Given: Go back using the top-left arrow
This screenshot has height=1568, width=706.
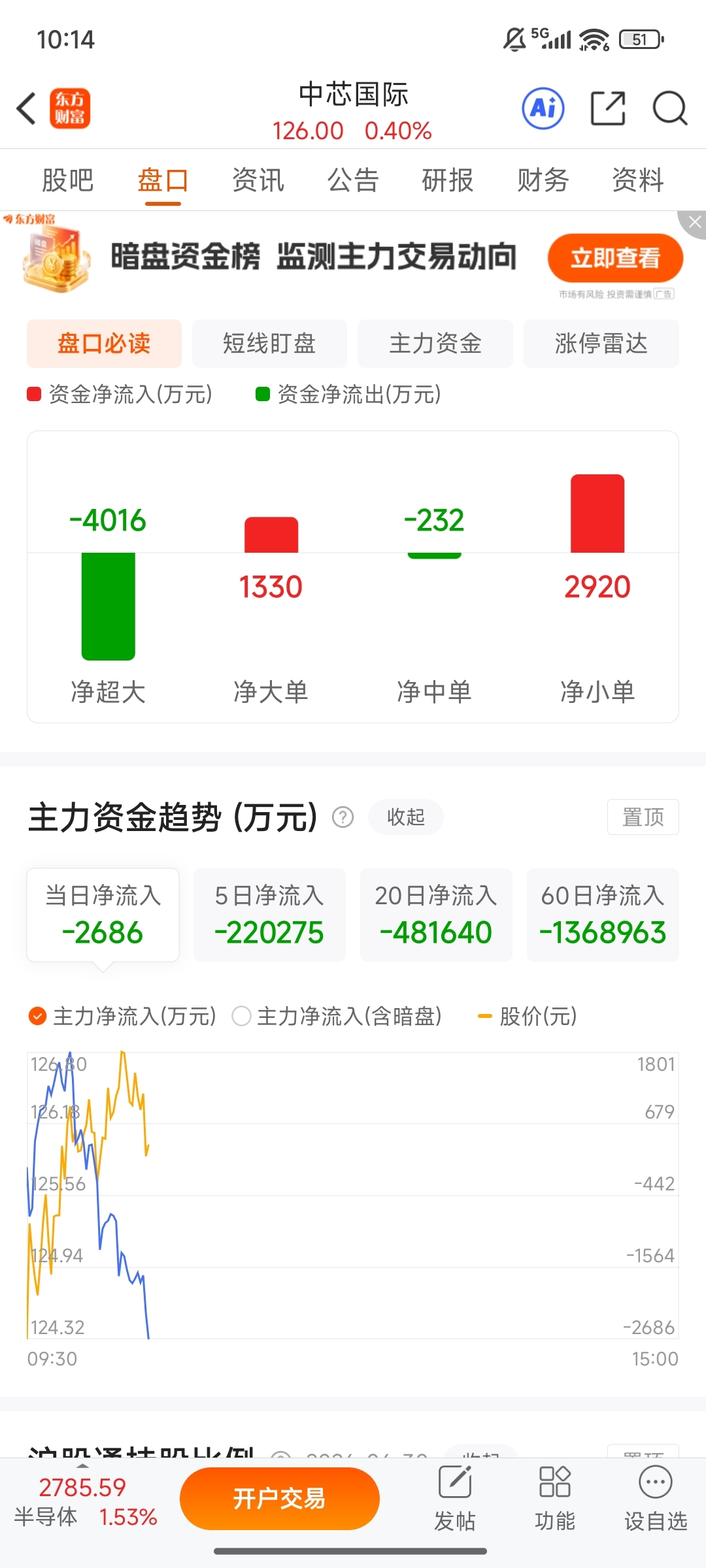Looking at the screenshot, I should pyautogui.click(x=26, y=108).
